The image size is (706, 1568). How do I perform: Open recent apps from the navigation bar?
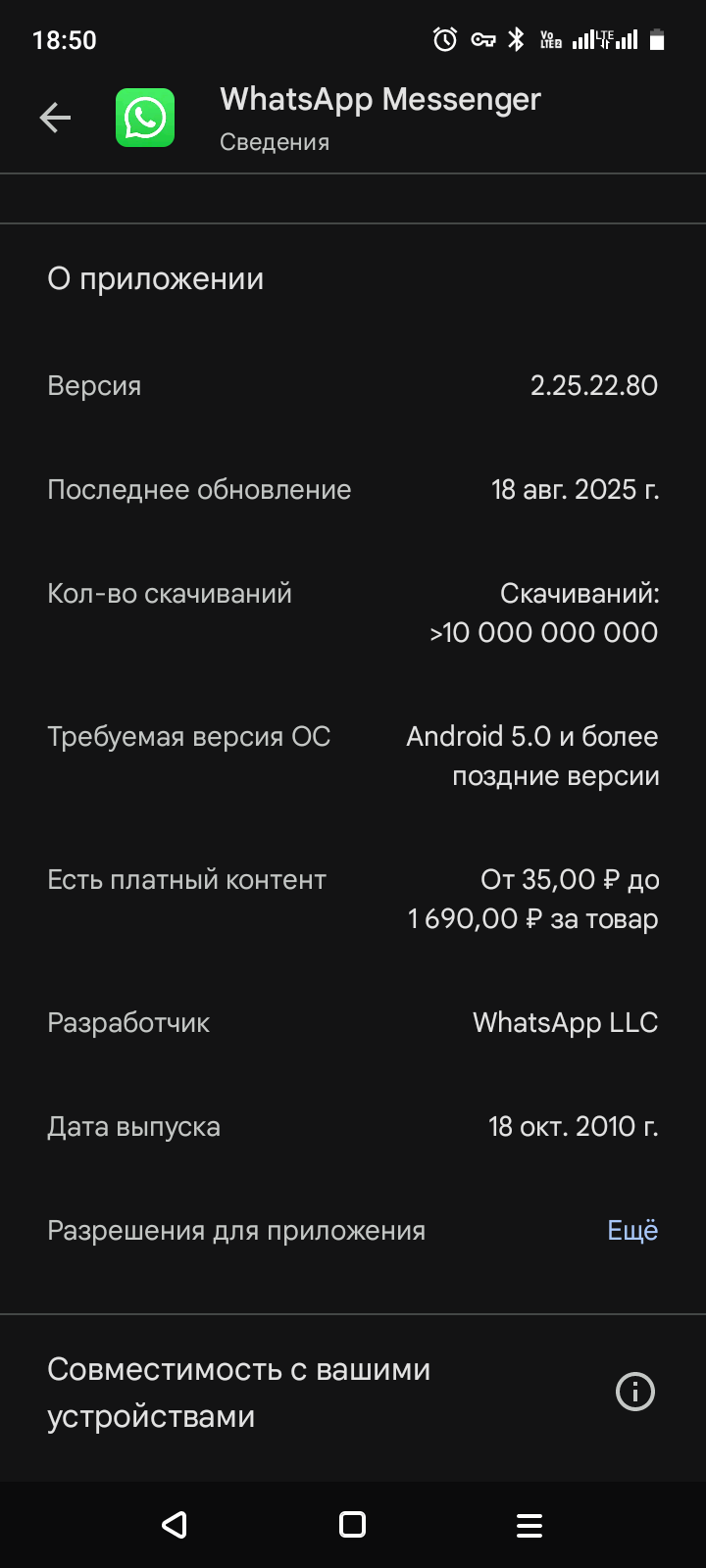(529, 1525)
